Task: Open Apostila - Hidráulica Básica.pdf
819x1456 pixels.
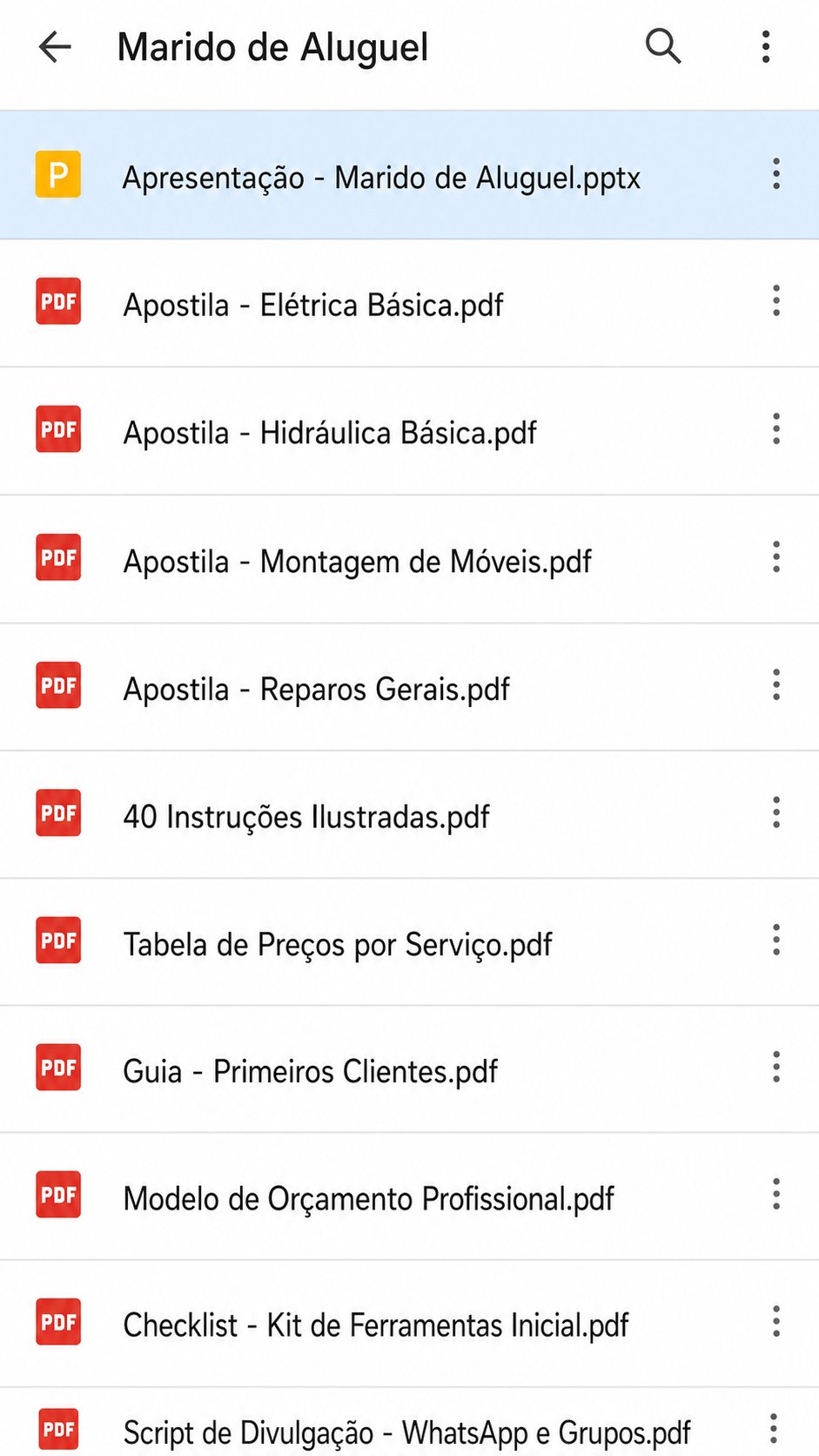Action: click(409, 431)
